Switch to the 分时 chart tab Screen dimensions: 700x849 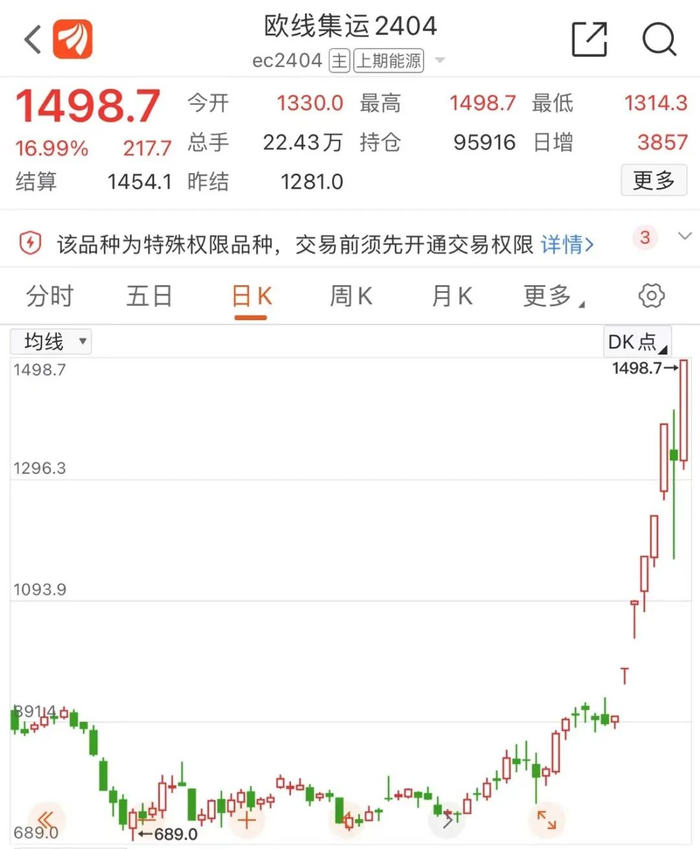tap(50, 296)
